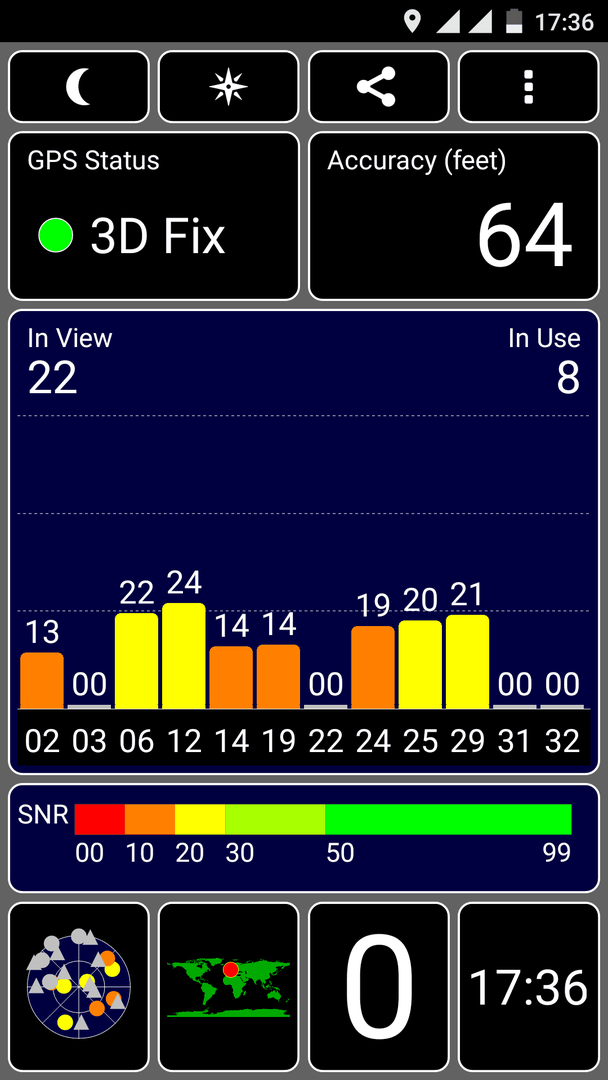The width and height of the screenshot is (608, 1080).
Task: Share the GPS data
Action: (379, 87)
